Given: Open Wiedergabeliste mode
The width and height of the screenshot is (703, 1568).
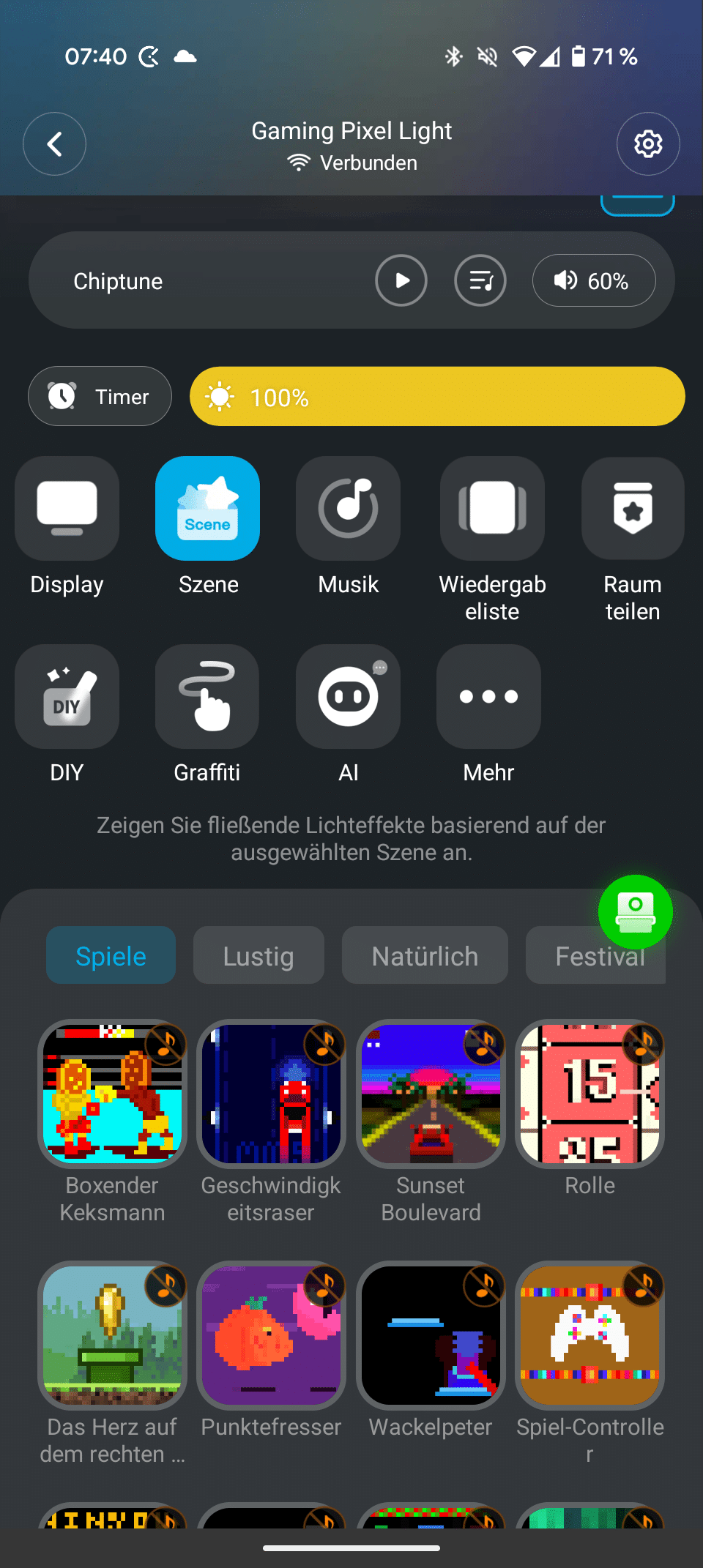Looking at the screenshot, I should [492, 509].
